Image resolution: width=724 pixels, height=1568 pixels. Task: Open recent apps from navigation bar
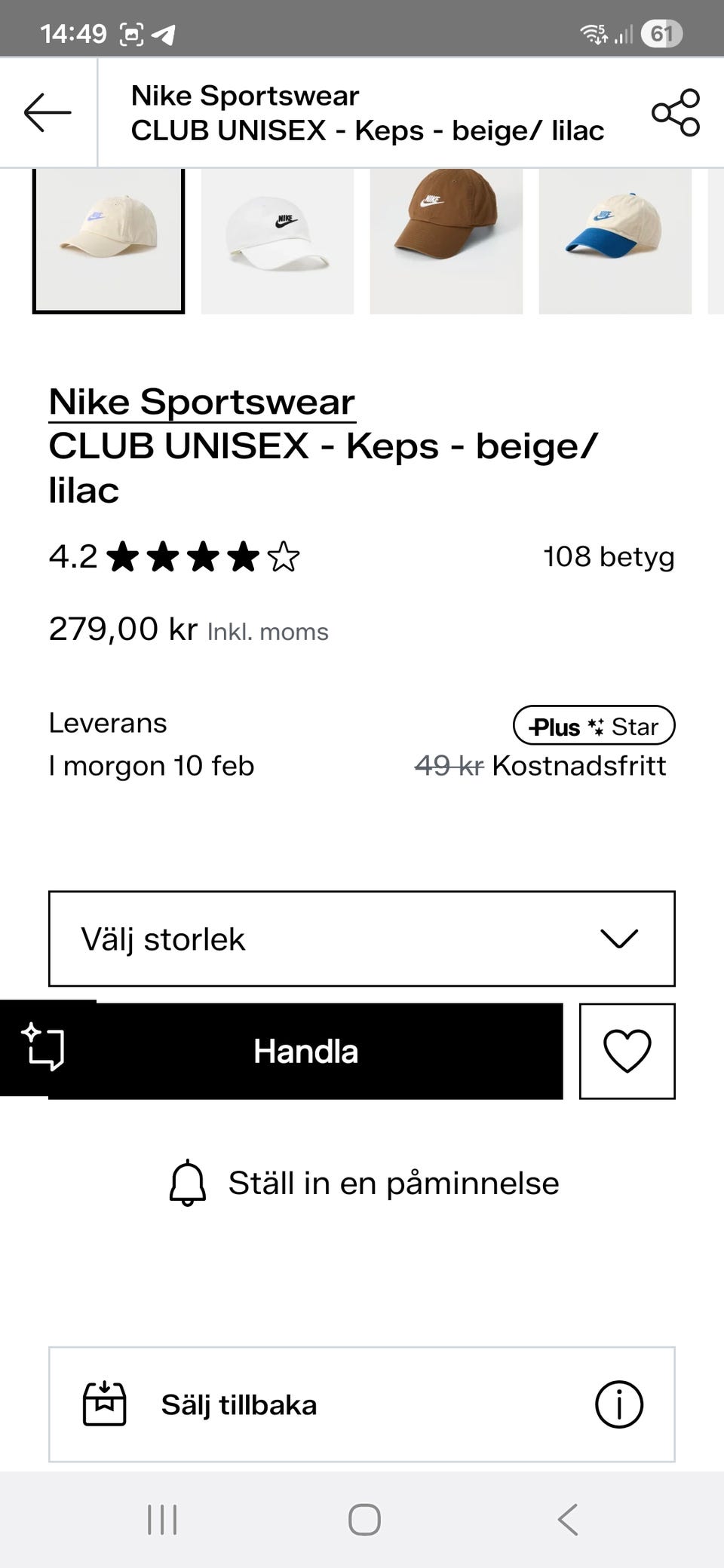coord(162,1520)
